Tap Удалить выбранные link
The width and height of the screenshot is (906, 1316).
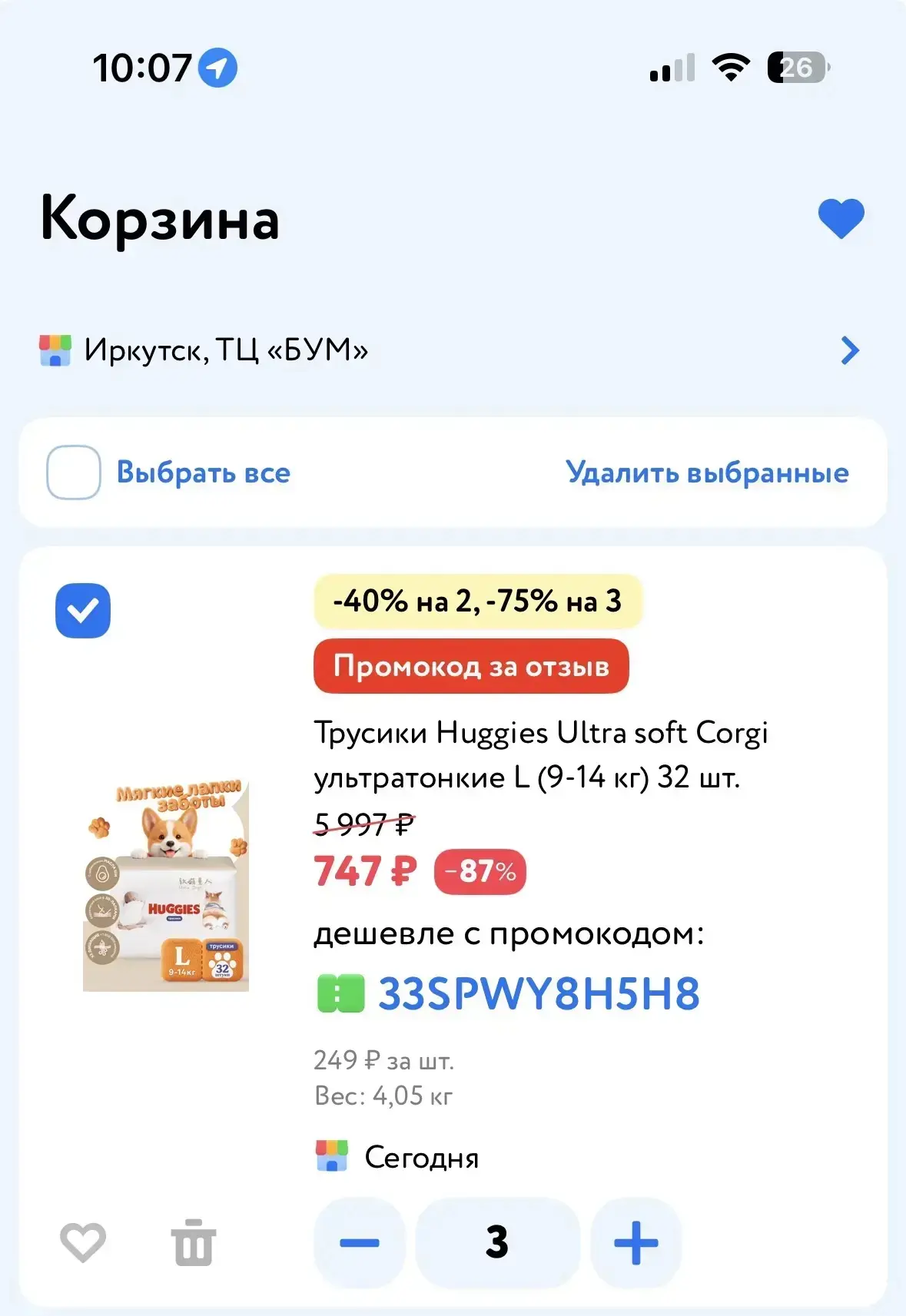coord(707,472)
